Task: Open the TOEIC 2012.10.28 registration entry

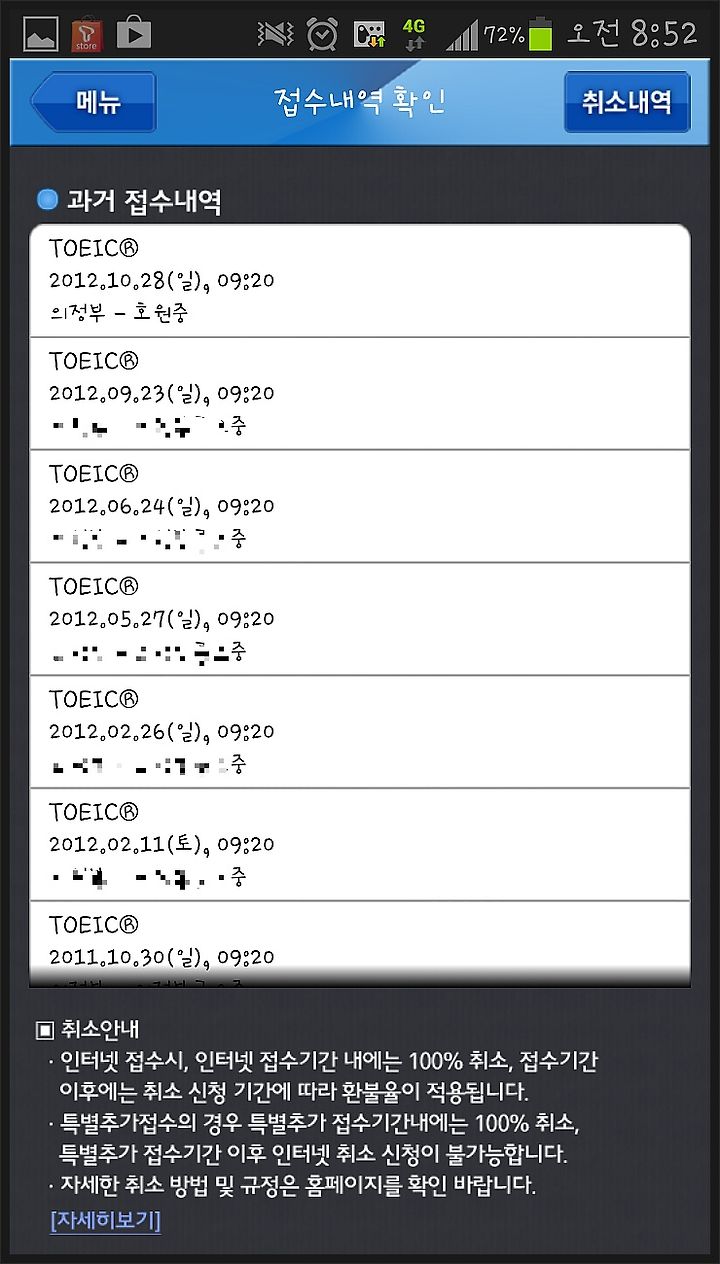Action: tap(360, 281)
